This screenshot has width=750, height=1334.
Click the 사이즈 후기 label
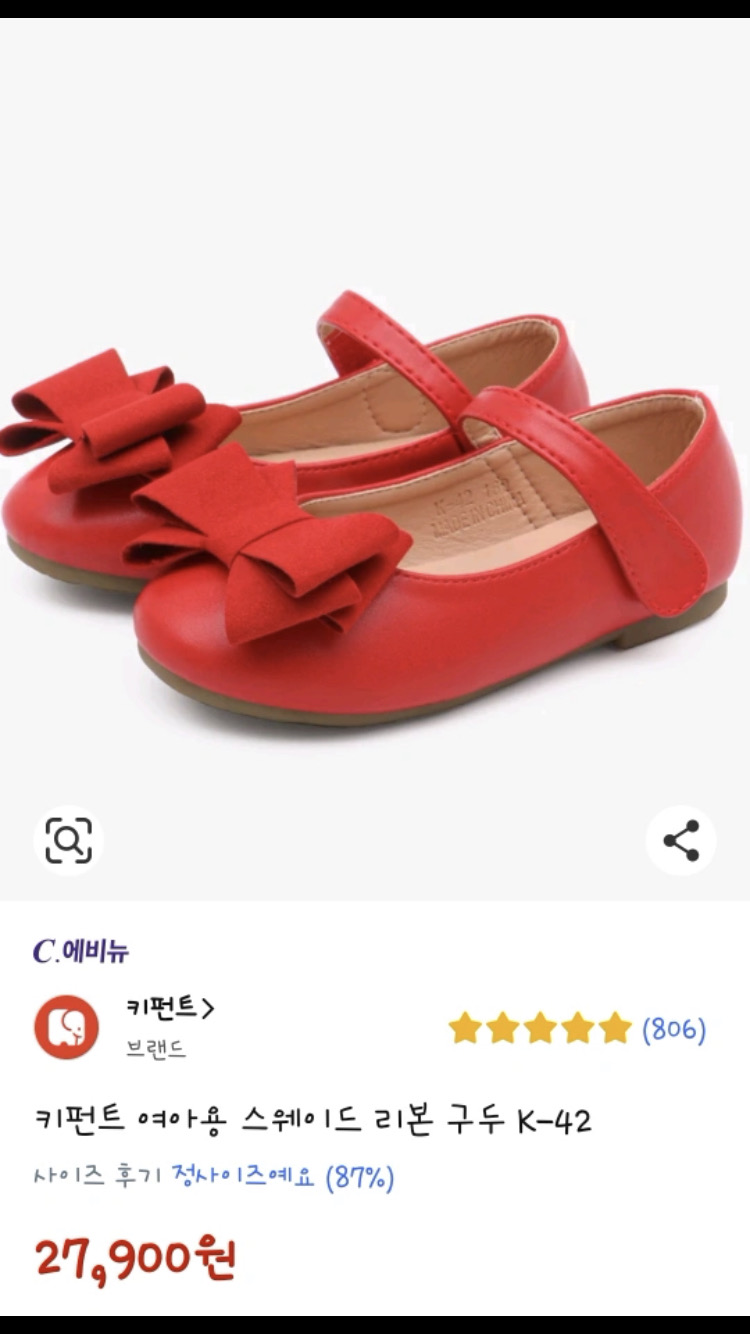(97, 1178)
